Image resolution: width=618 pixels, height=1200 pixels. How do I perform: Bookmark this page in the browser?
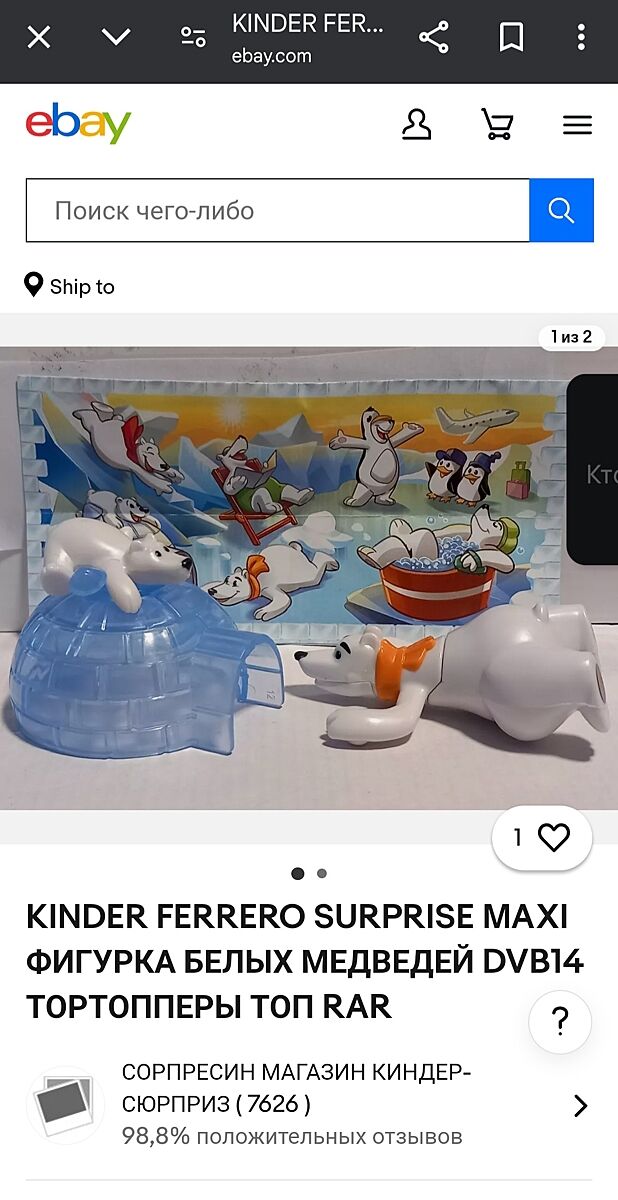(511, 38)
